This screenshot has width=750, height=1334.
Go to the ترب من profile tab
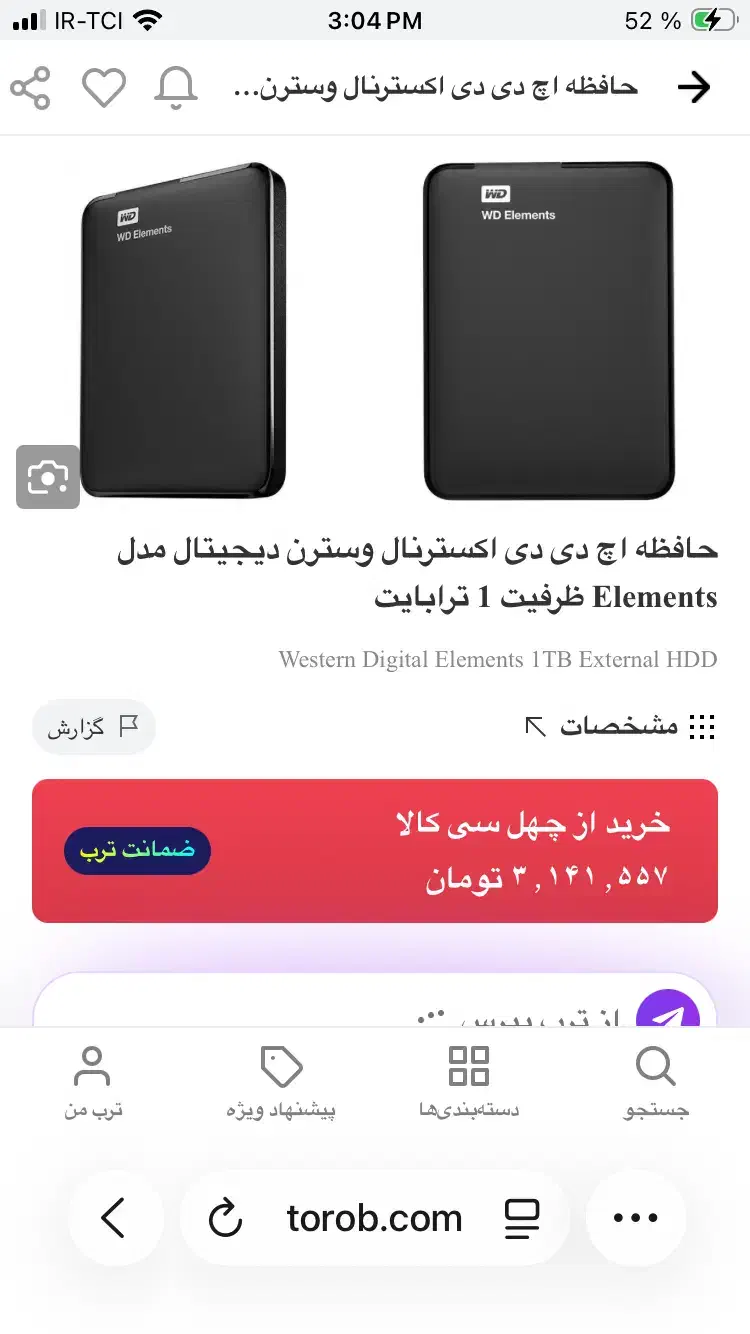[92, 1082]
